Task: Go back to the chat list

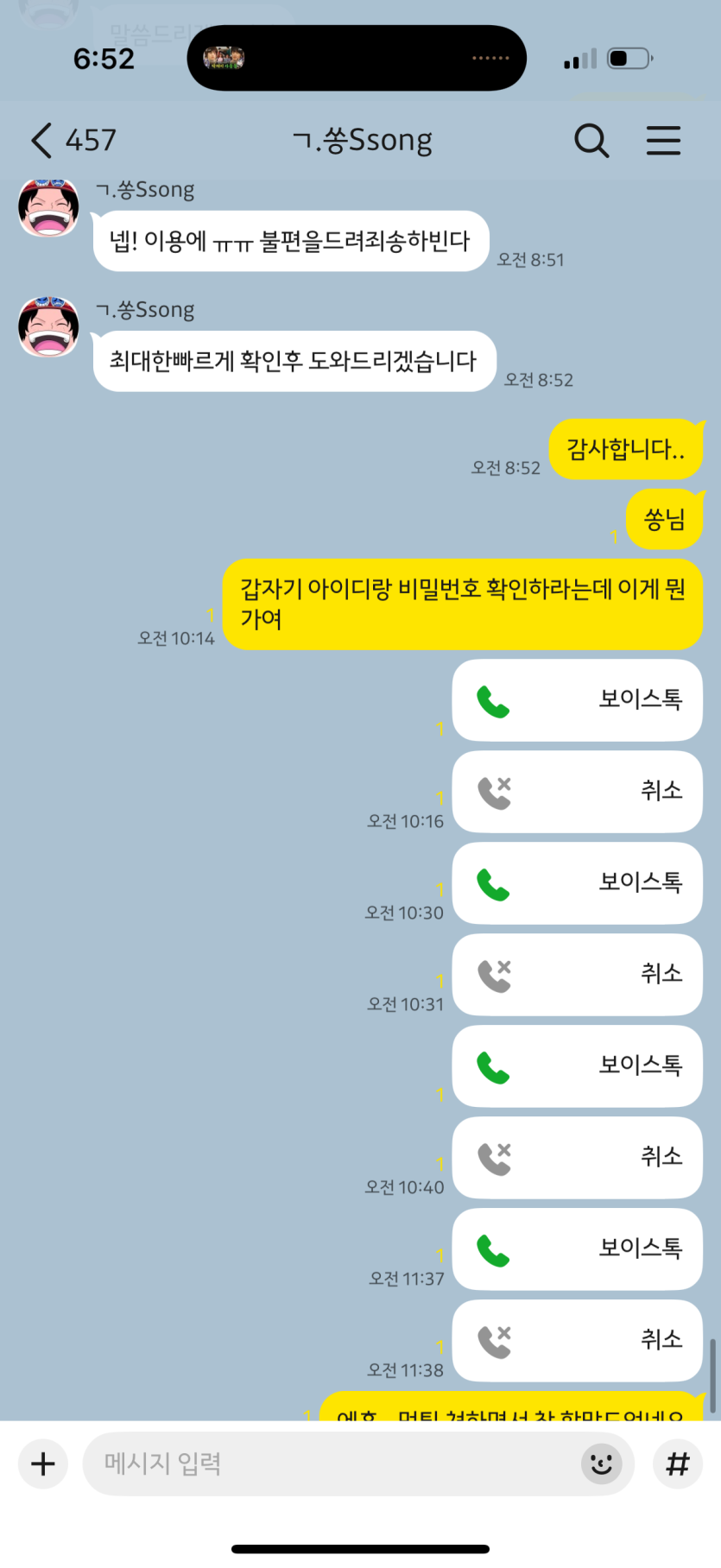Action: pos(41,140)
